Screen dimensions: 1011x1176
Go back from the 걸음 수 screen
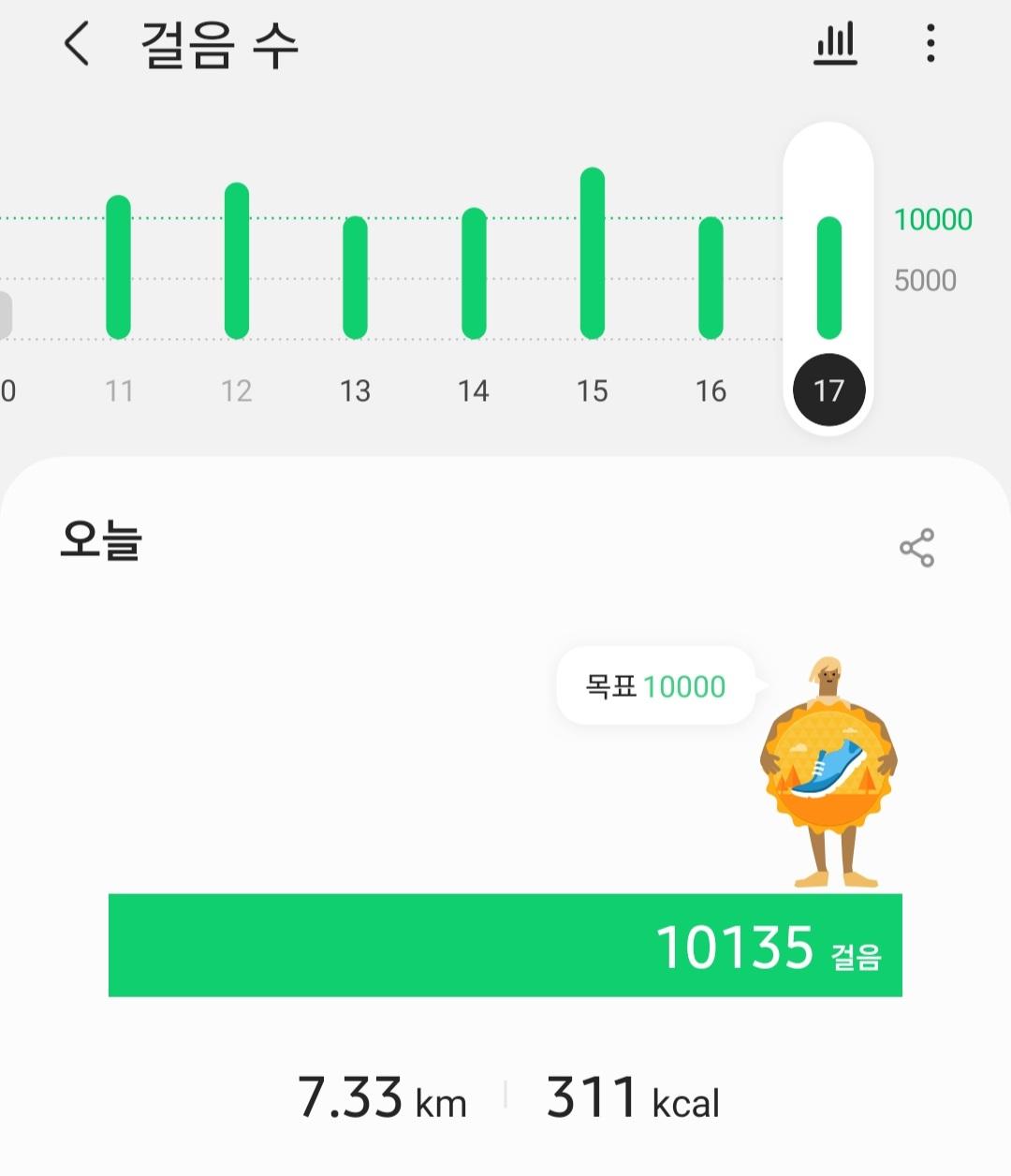click(77, 44)
